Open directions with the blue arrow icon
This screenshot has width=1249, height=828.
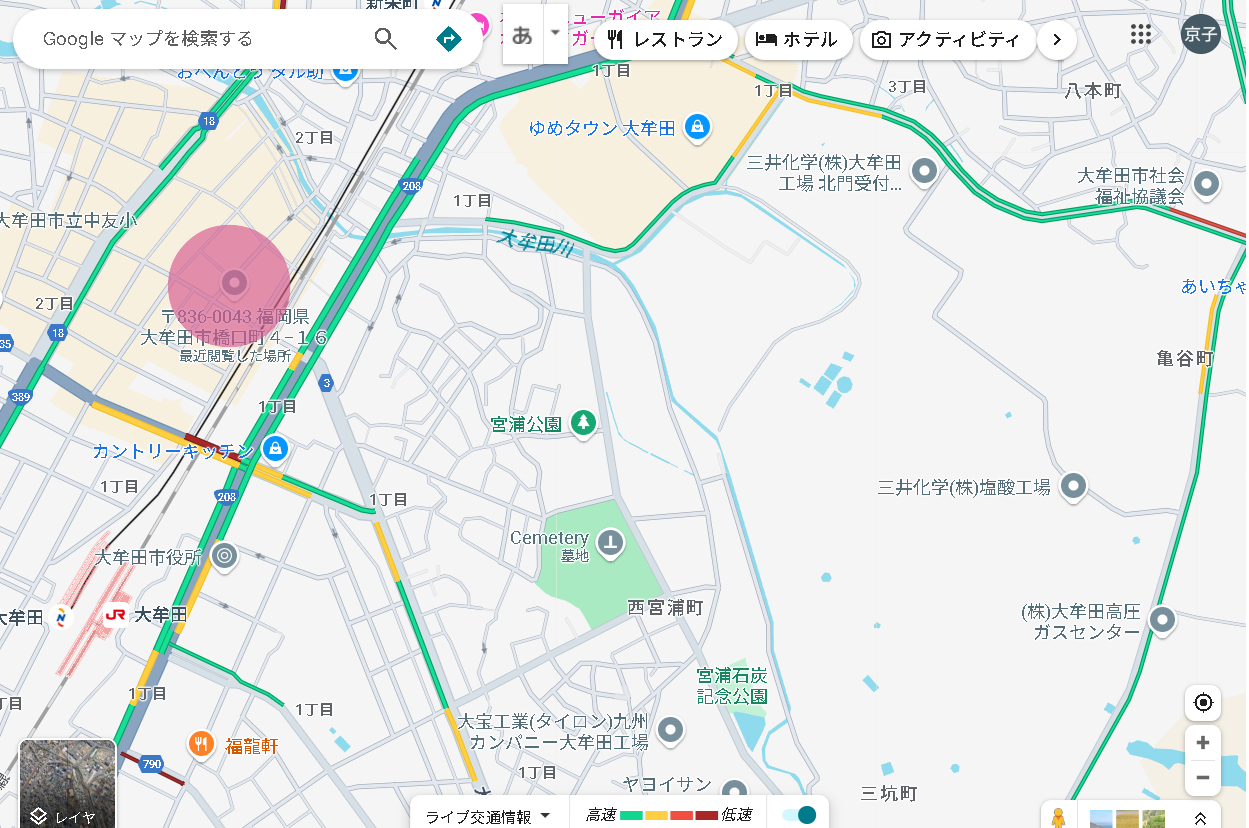click(x=447, y=39)
